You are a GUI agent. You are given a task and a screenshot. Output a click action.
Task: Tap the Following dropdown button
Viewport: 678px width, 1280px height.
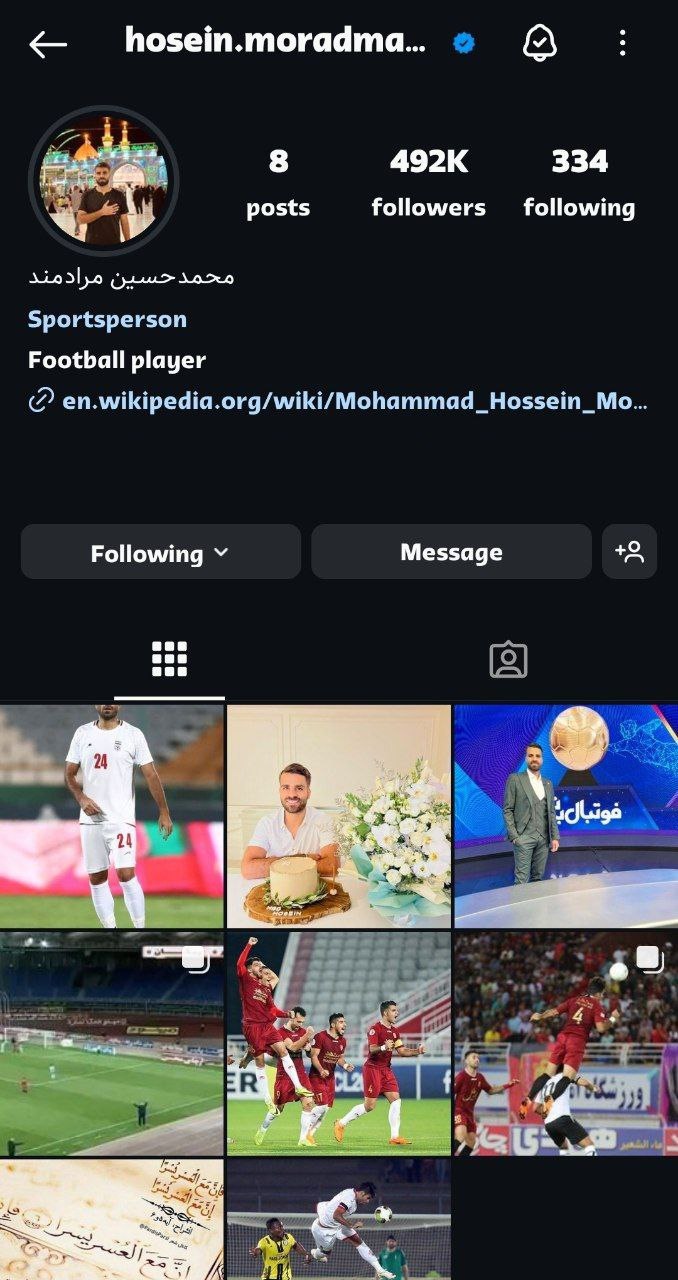point(160,552)
